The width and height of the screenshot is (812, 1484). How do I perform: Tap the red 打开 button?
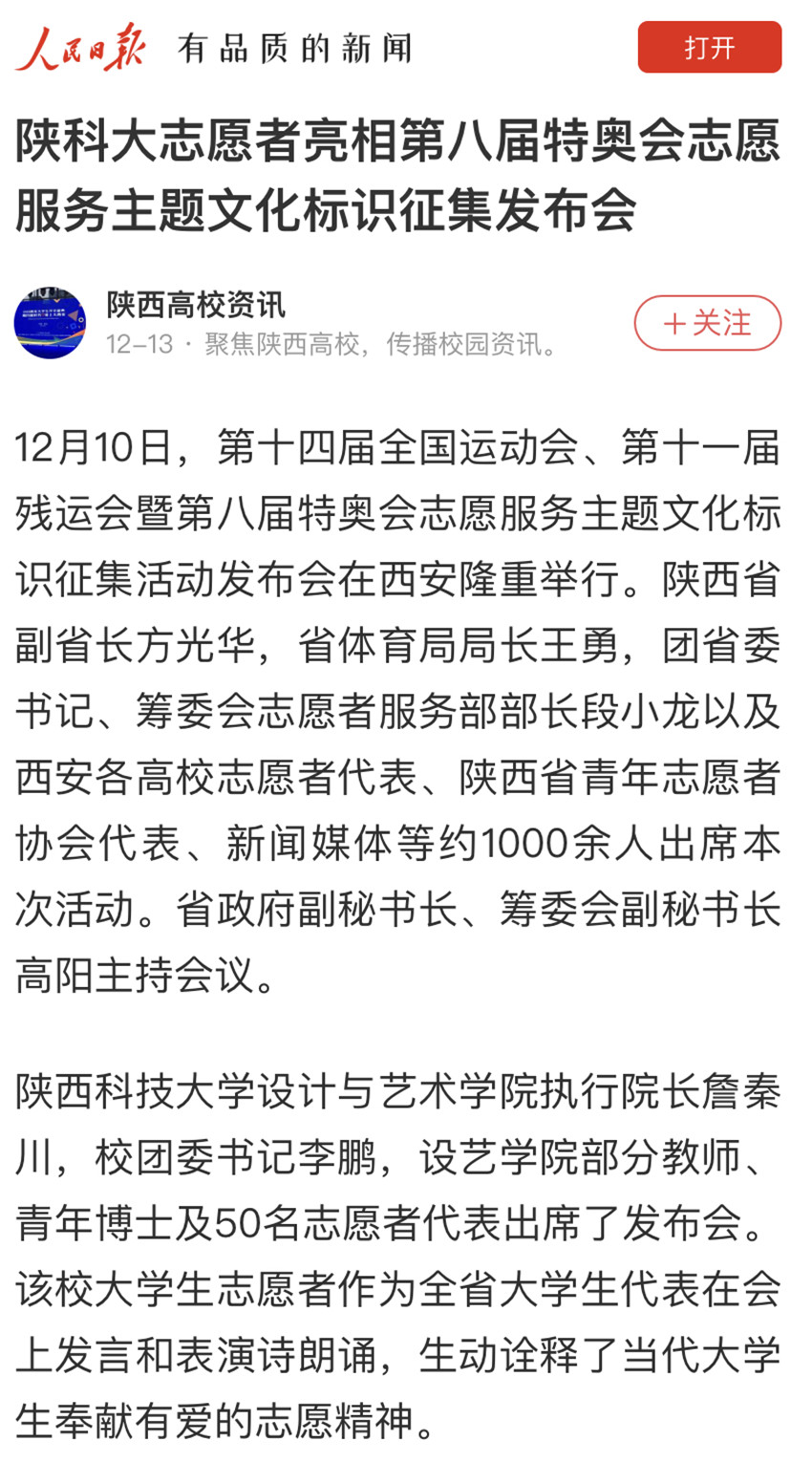pos(709,47)
